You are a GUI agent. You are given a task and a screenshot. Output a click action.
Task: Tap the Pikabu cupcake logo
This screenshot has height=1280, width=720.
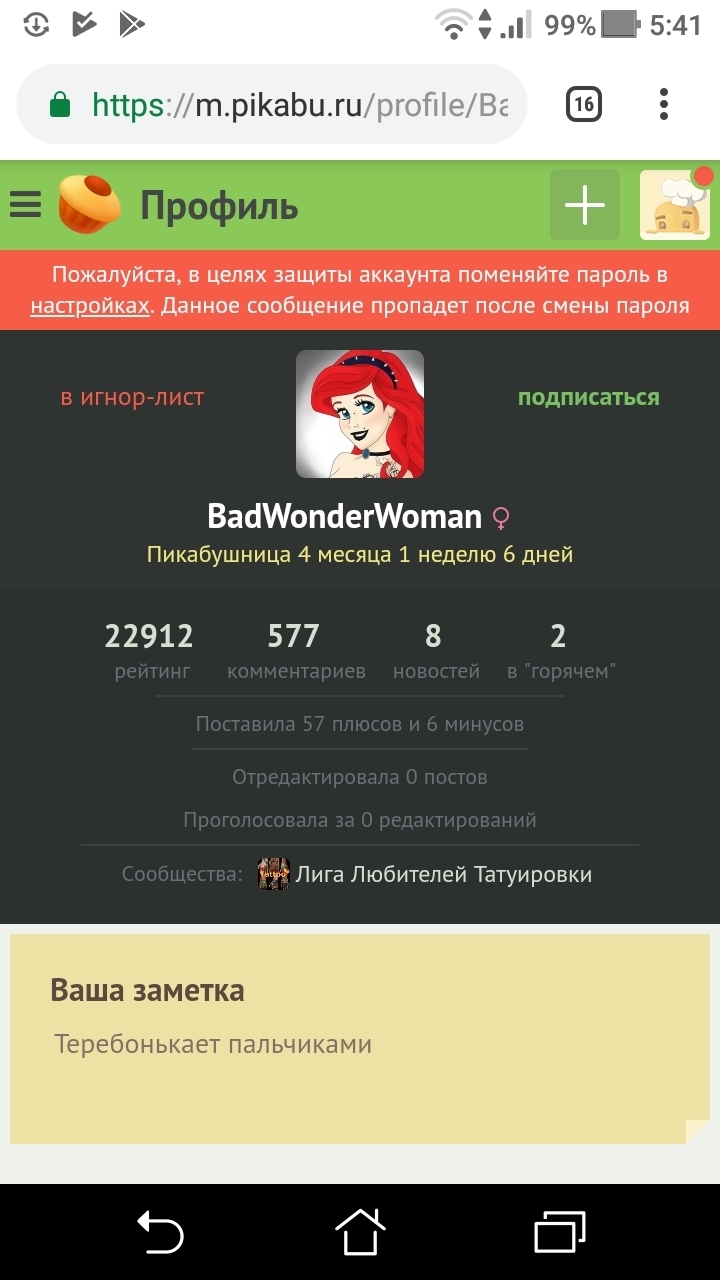[89, 204]
